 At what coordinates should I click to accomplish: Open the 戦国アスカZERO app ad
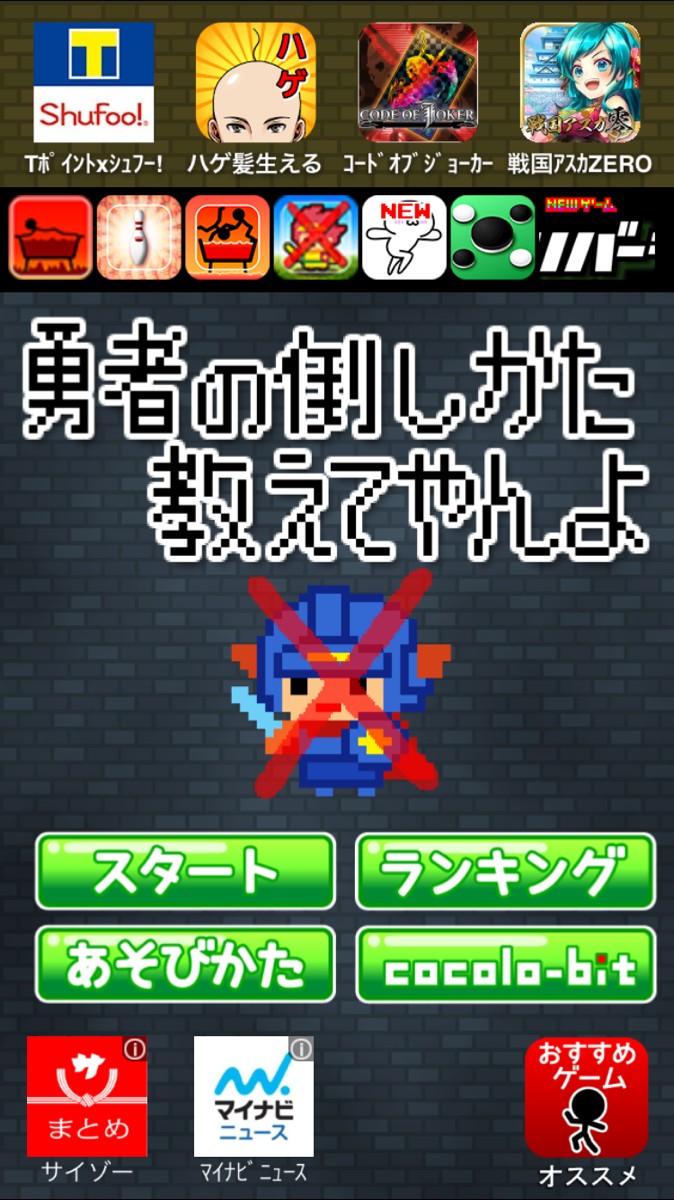(580, 84)
